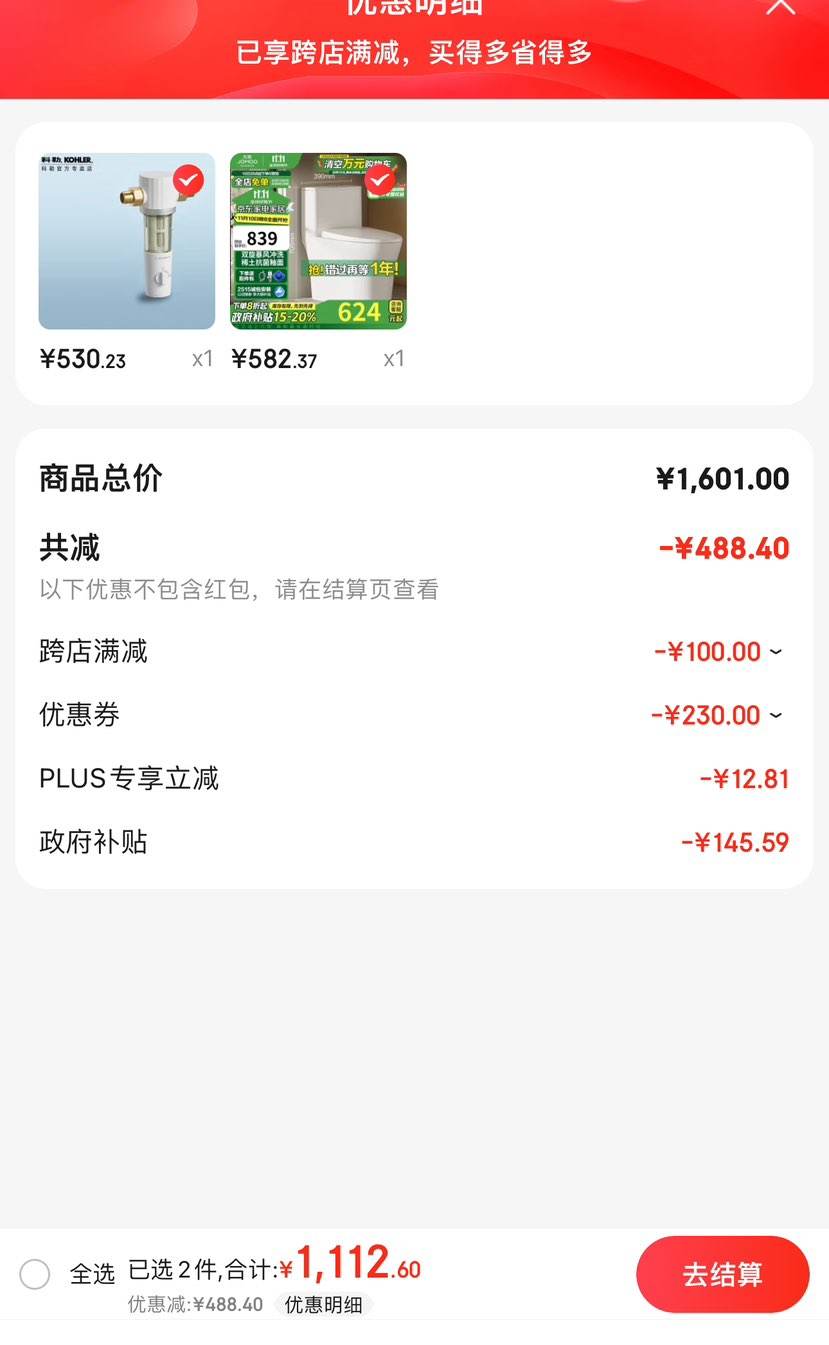Deselect the JOMOO toilet item
This screenshot has width=829, height=1345.
click(378, 181)
